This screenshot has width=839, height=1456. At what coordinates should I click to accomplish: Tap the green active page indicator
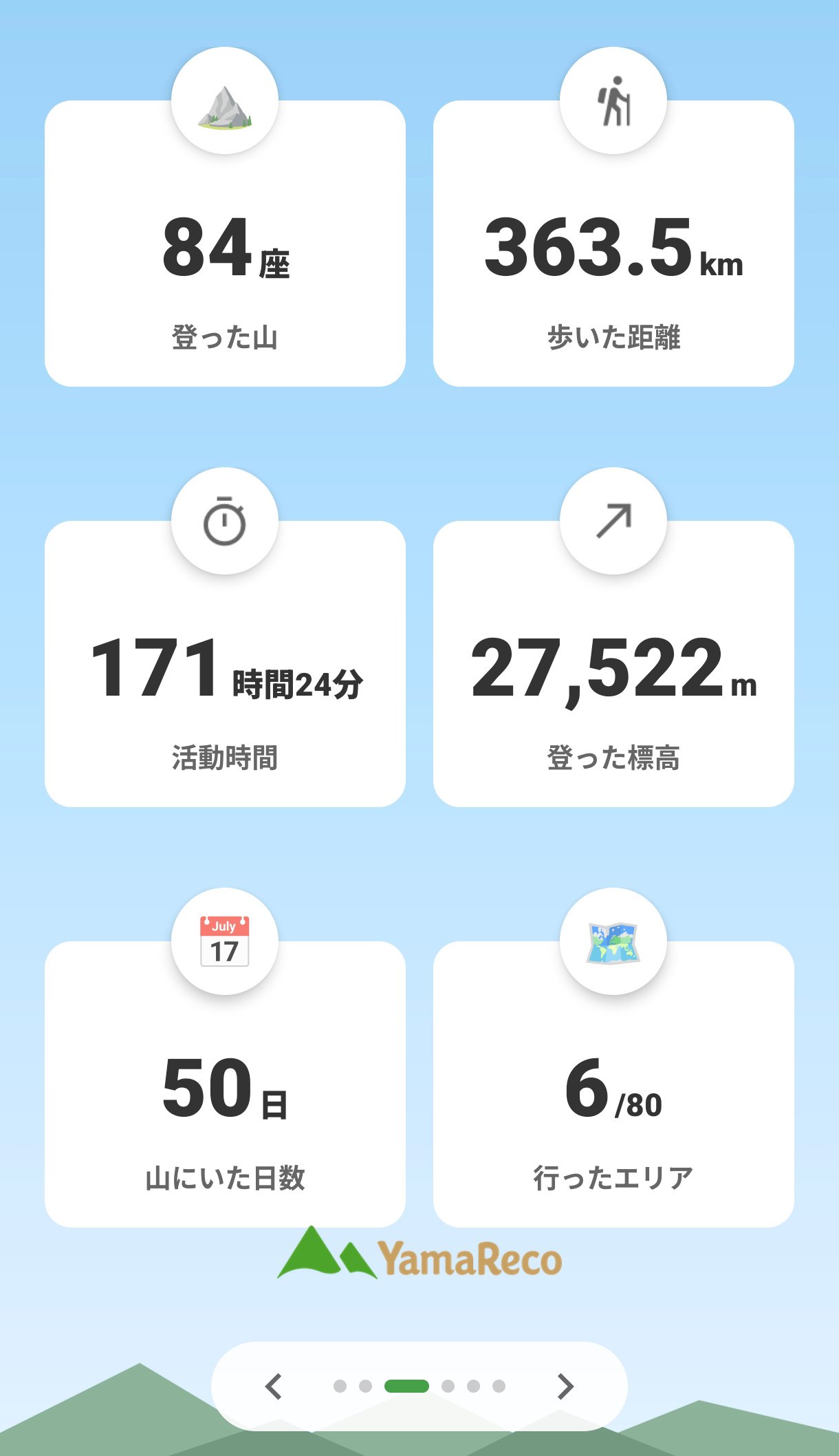pos(406,1386)
